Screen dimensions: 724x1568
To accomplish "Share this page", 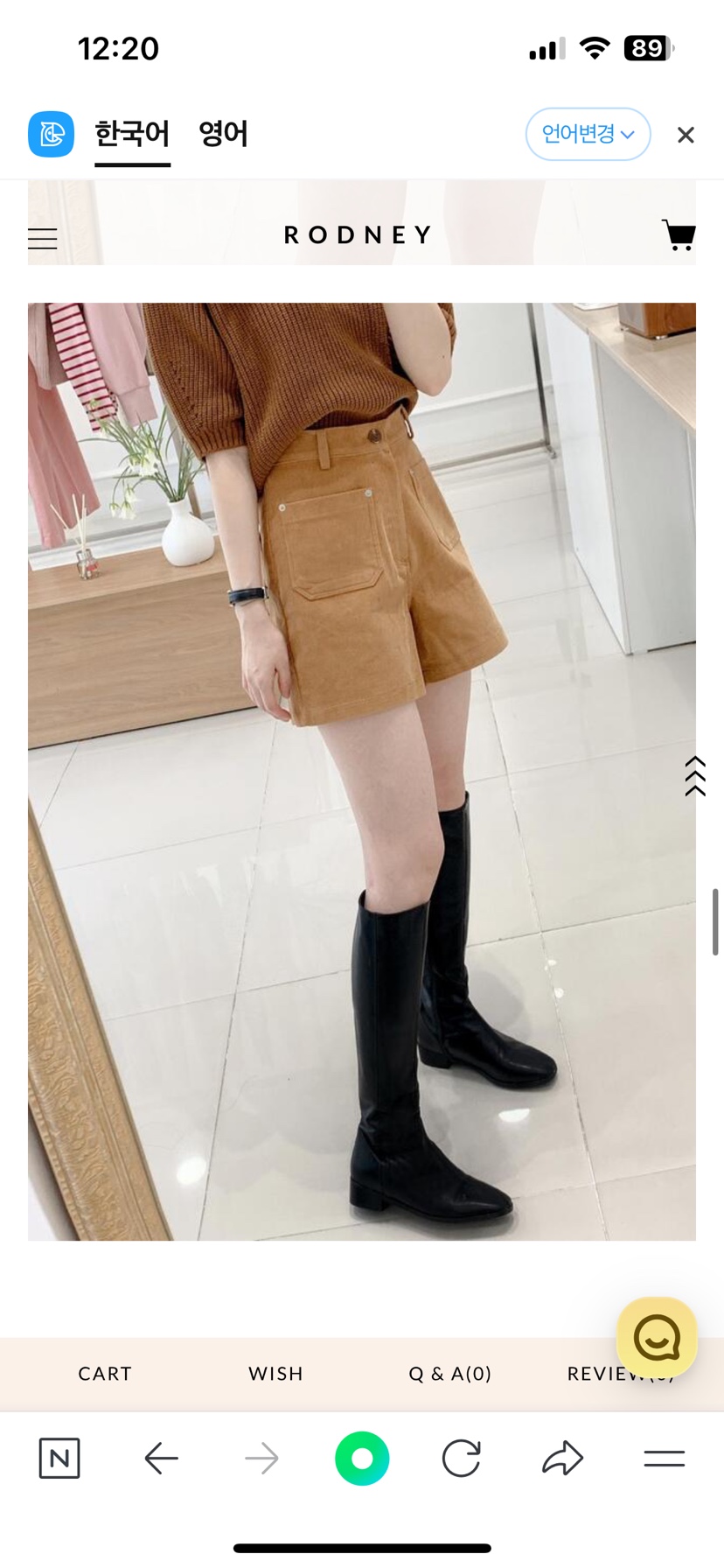I will coord(562,1458).
